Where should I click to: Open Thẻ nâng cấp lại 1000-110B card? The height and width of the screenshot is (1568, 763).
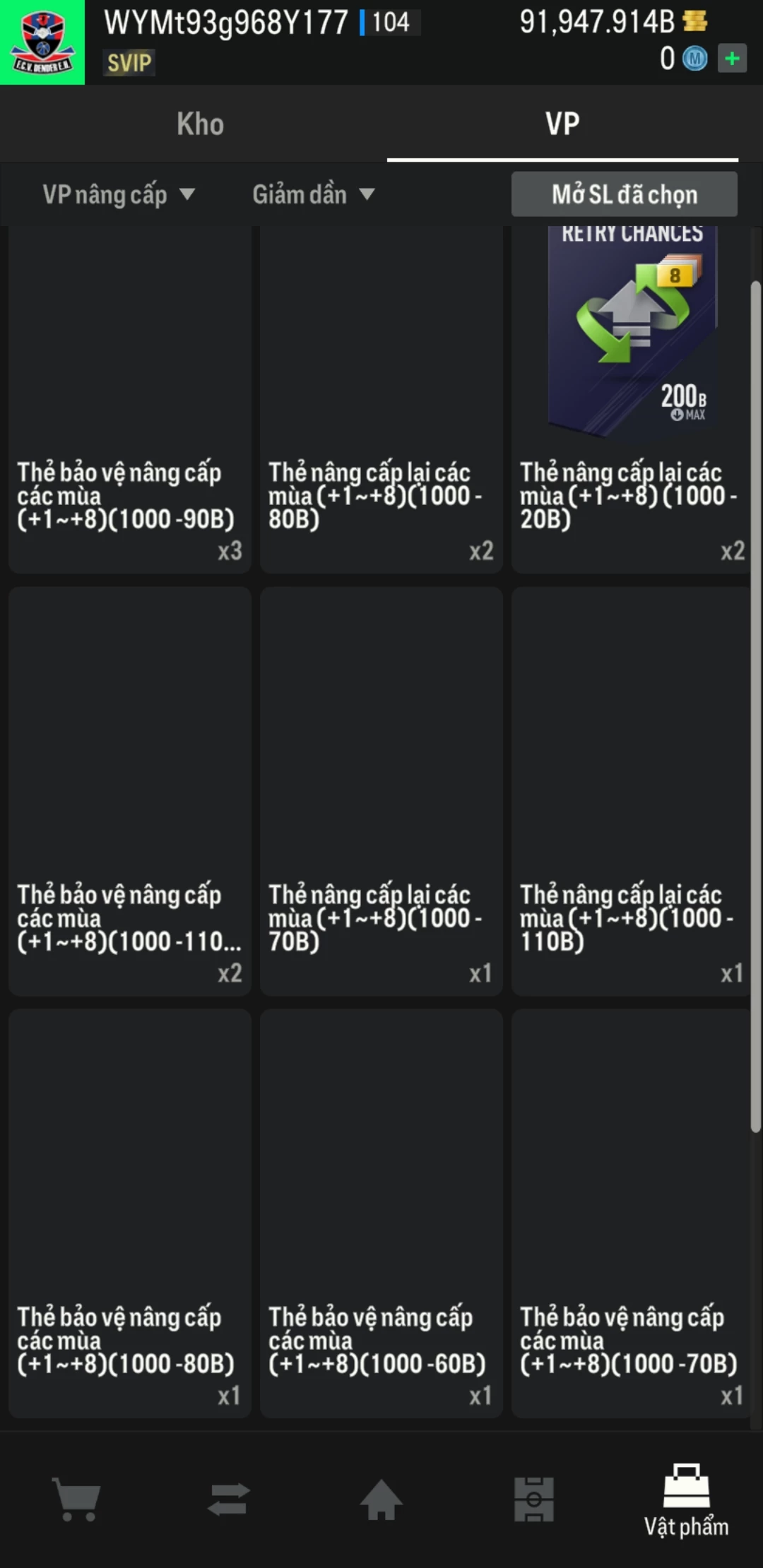[632, 791]
